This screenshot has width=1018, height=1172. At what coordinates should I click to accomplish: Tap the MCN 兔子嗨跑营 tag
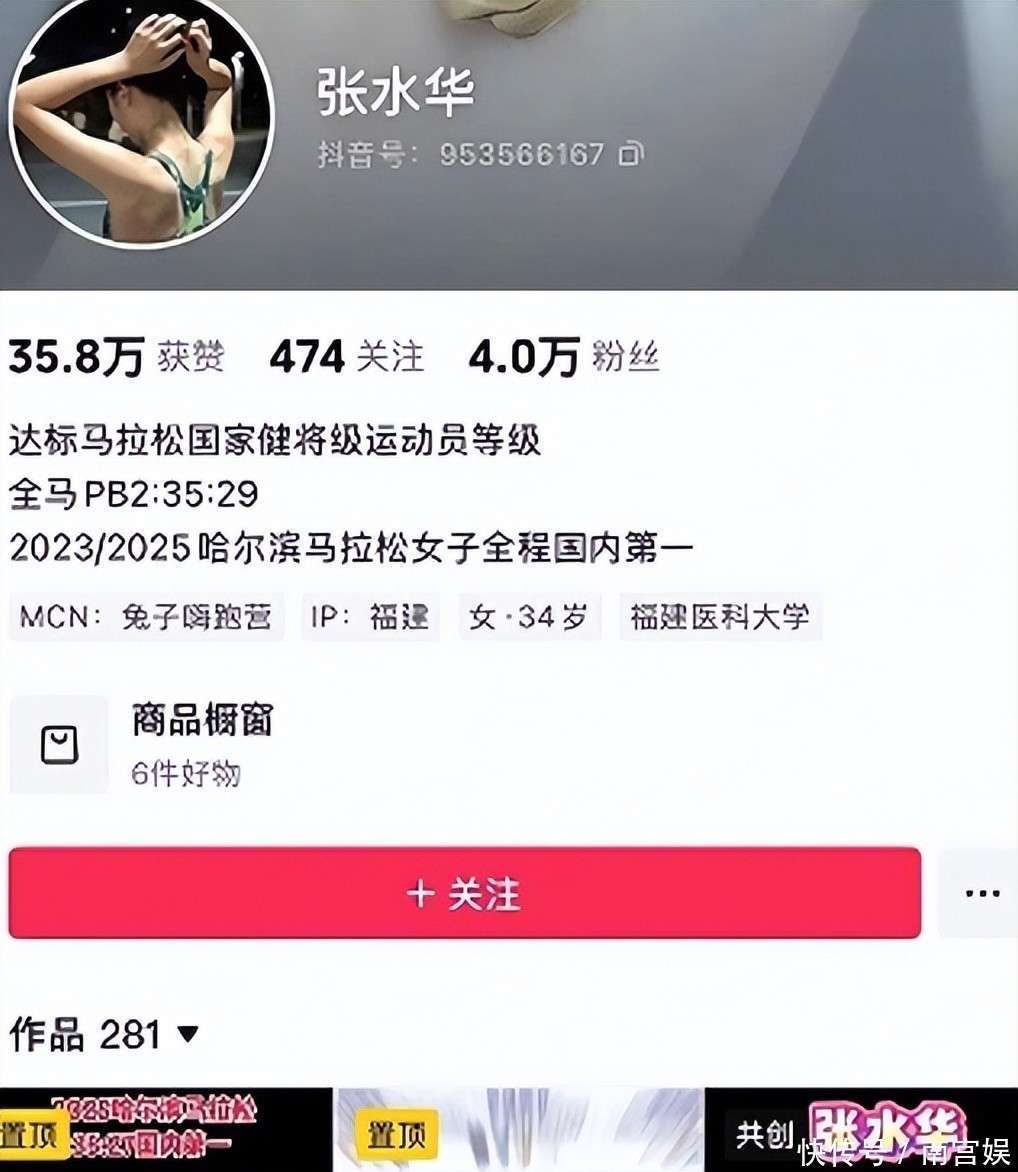(146, 617)
